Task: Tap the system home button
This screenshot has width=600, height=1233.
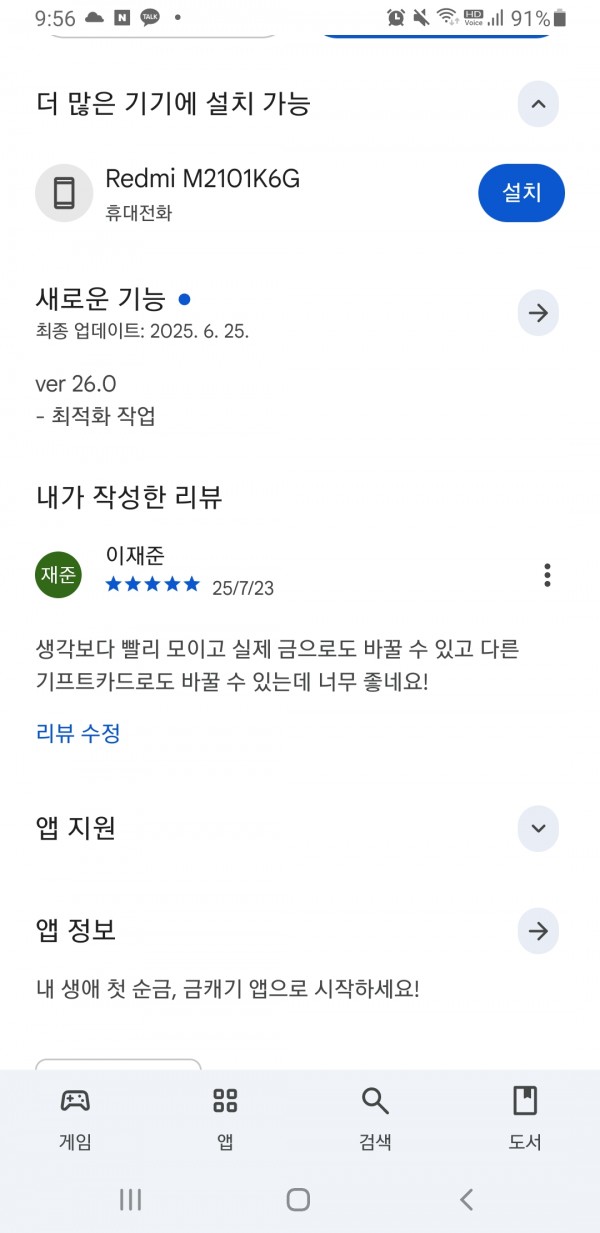Action: (x=298, y=1199)
